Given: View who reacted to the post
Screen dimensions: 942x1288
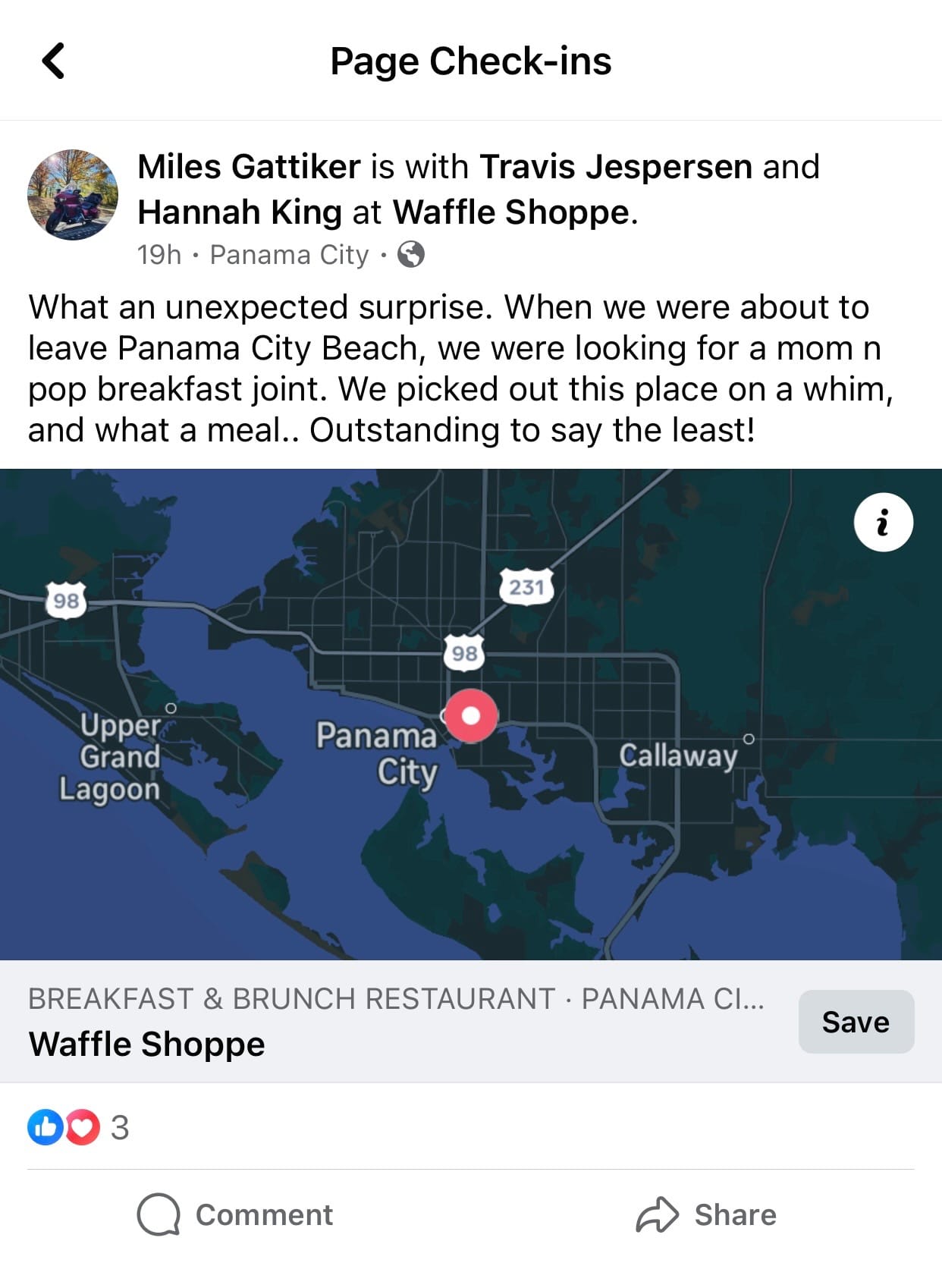Looking at the screenshot, I should coord(77,1127).
